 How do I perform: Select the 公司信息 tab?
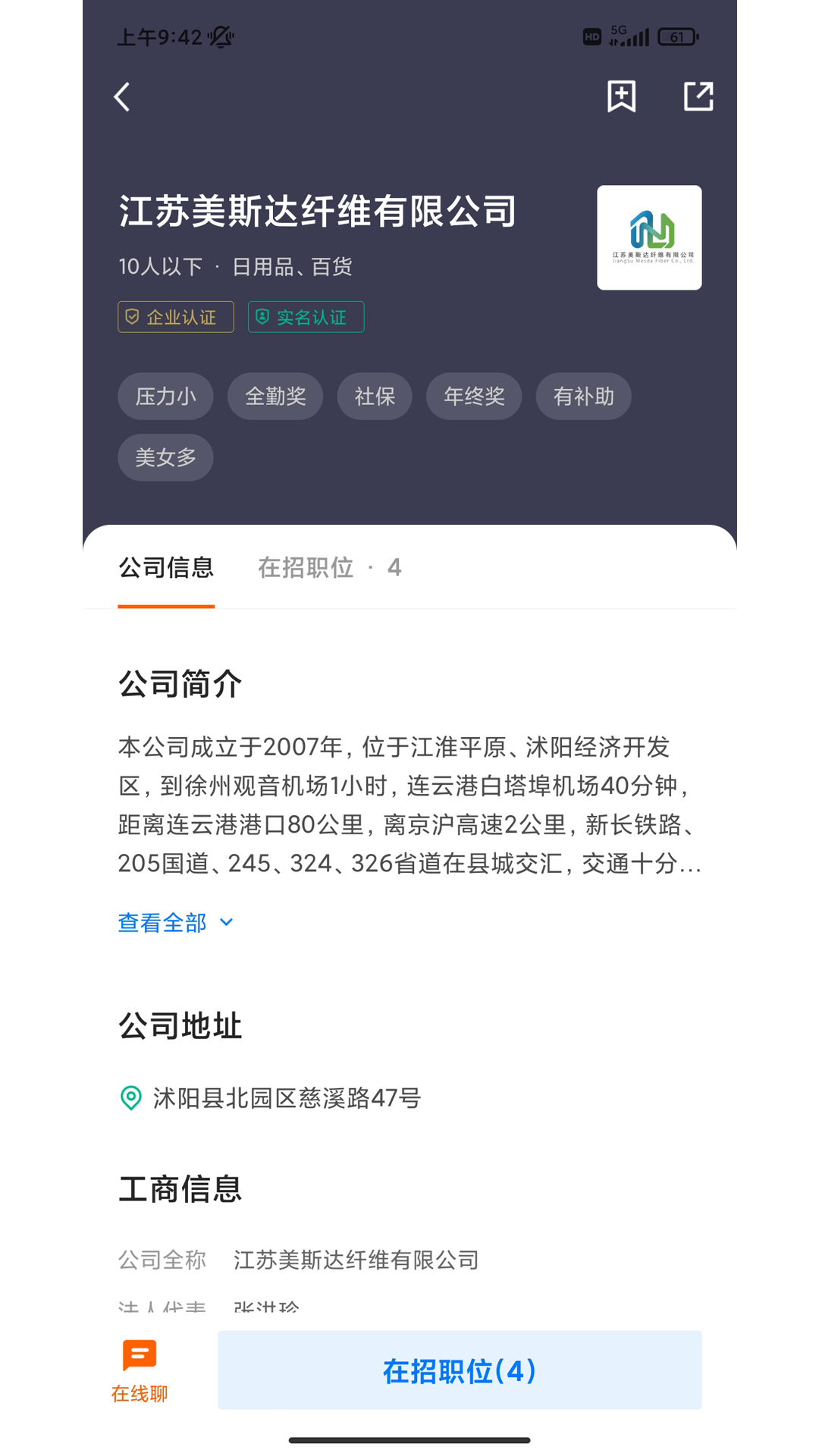coord(166,568)
